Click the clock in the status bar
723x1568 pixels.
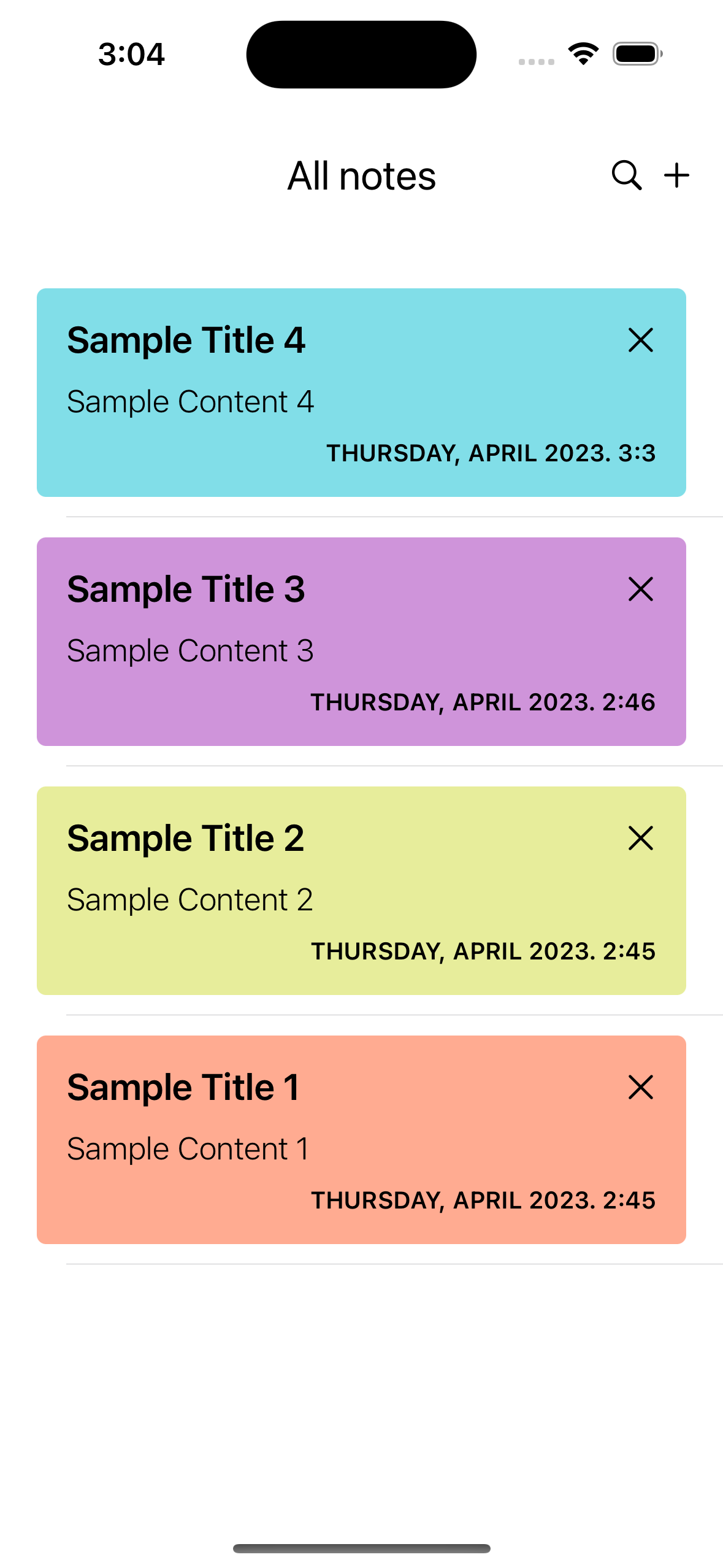[x=131, y=54]
